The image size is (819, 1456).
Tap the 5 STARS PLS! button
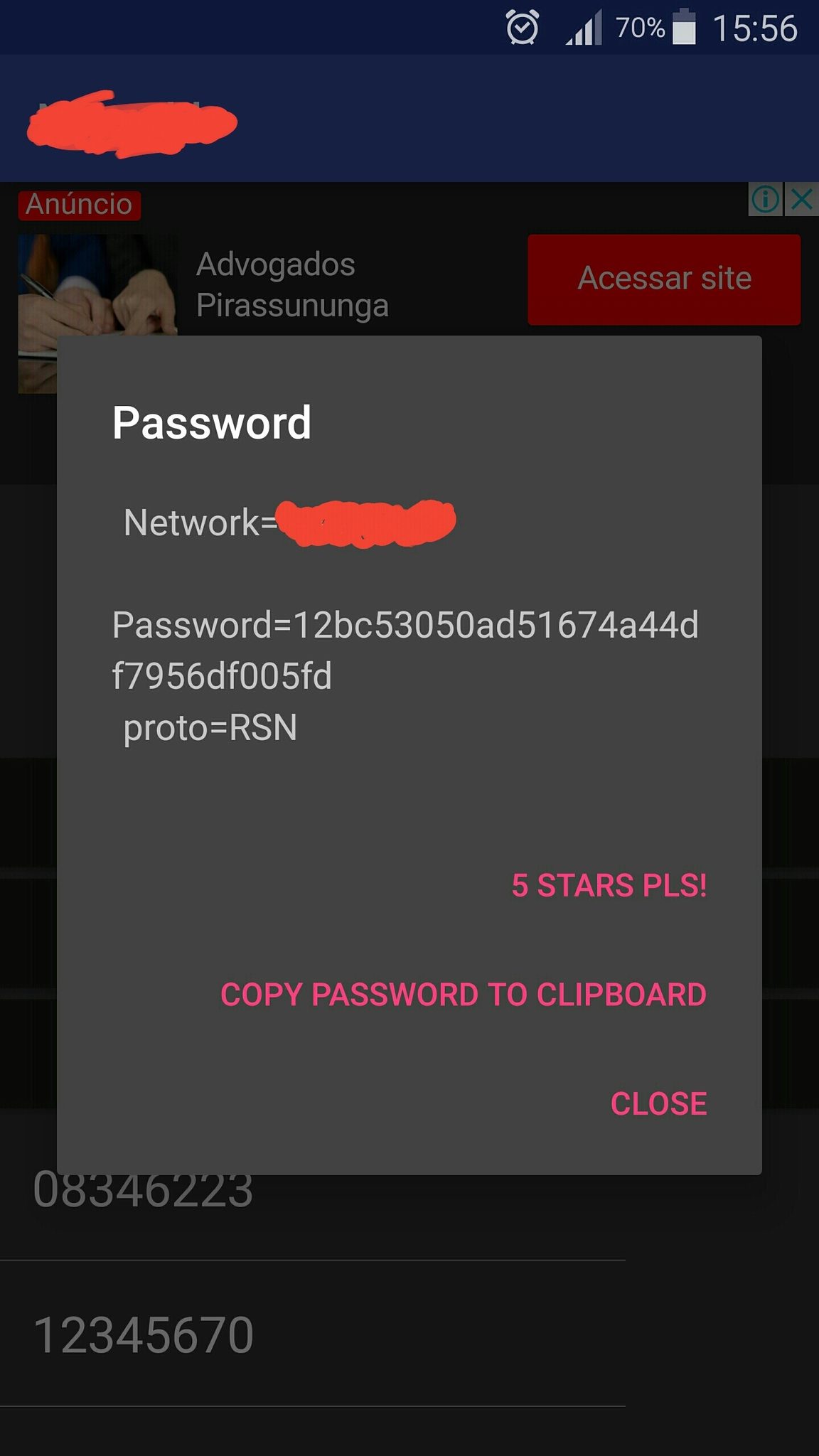pos(609,885)
